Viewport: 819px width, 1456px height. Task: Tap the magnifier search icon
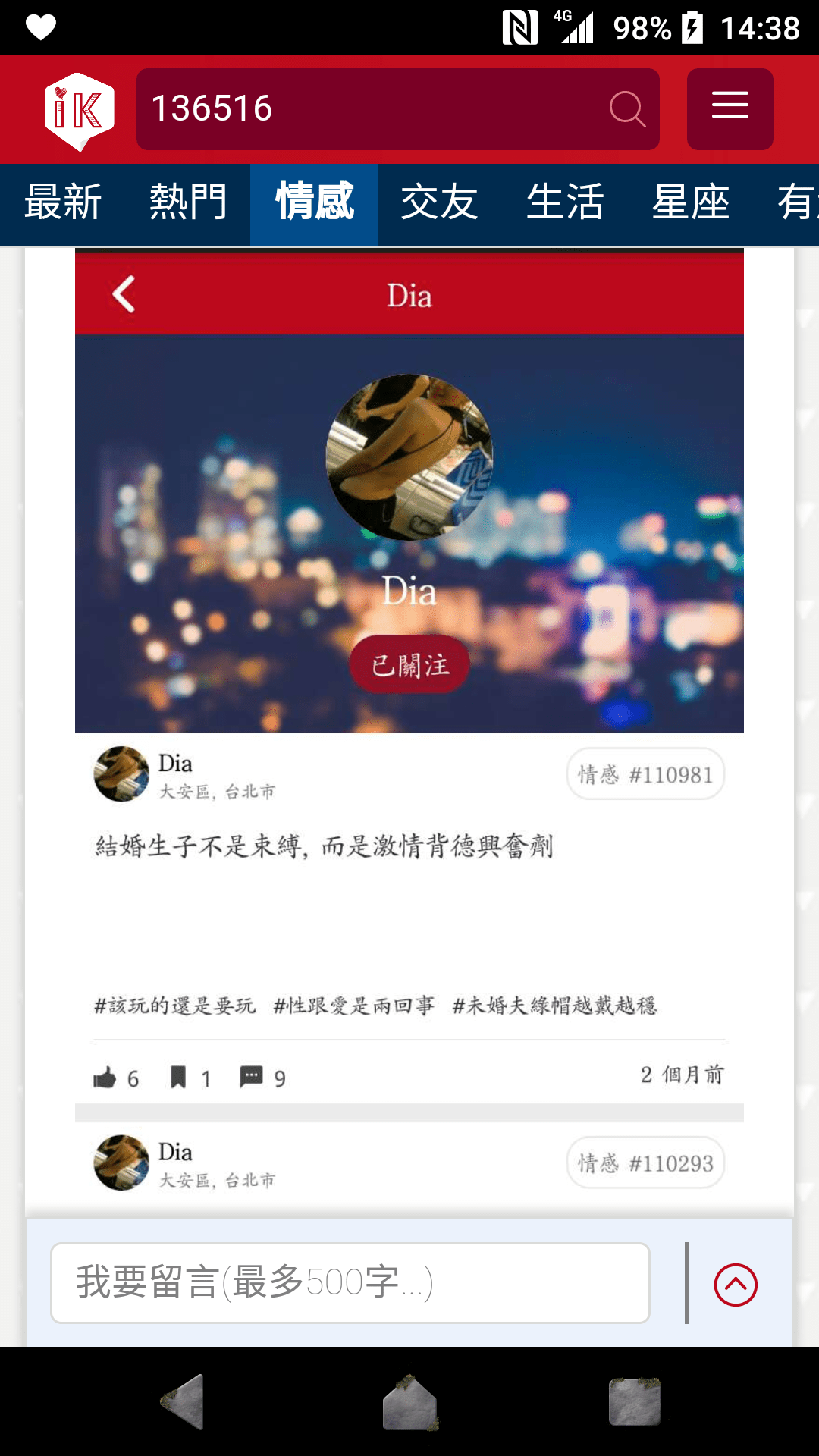(627, 109)
